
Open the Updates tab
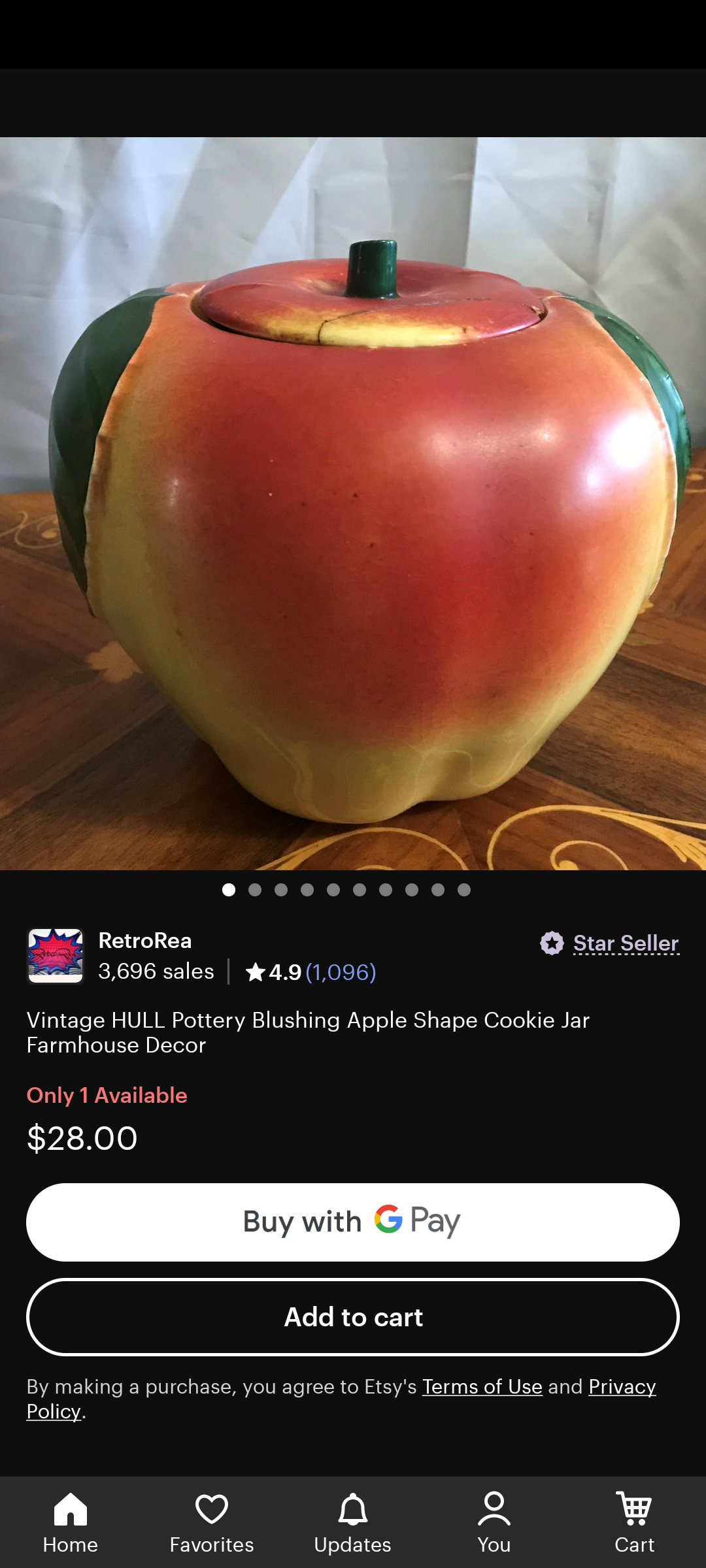pos(353,1522)
